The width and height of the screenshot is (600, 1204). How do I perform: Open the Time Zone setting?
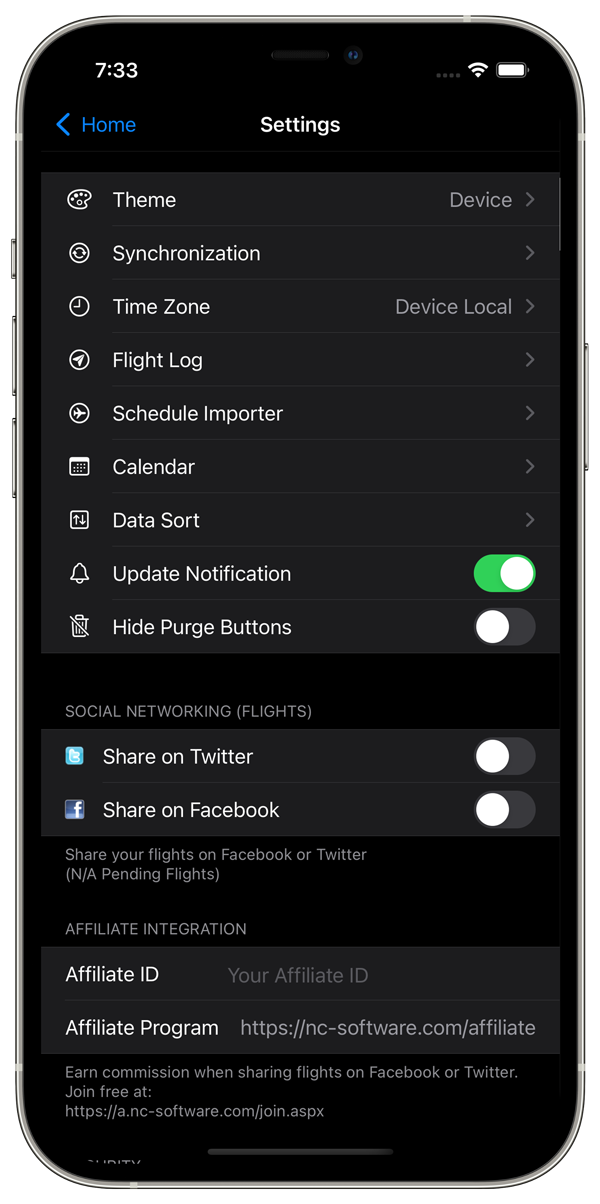[x=300, y=307]
